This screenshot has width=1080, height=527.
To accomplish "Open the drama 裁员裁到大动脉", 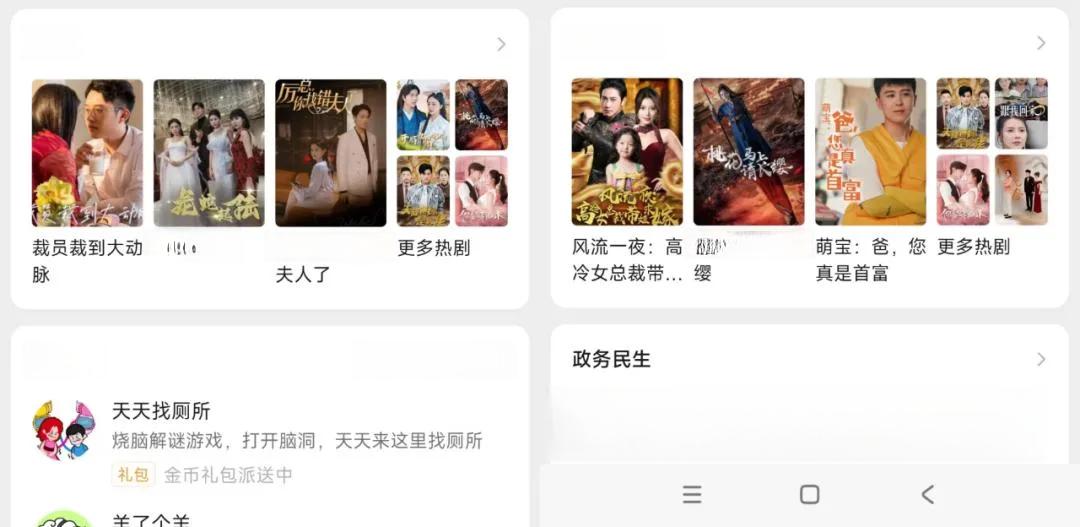I will pos(87,153).
